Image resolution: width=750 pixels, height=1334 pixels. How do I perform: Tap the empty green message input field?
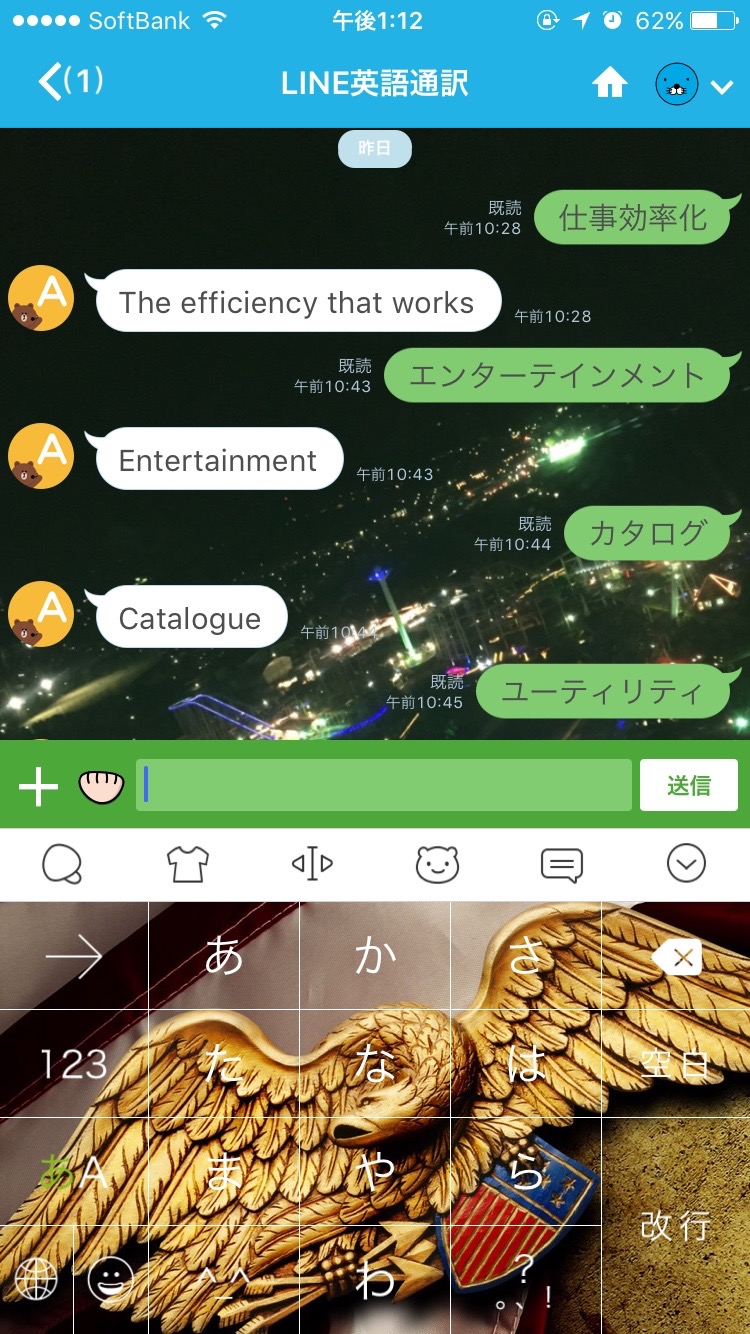tap(385, 784)
